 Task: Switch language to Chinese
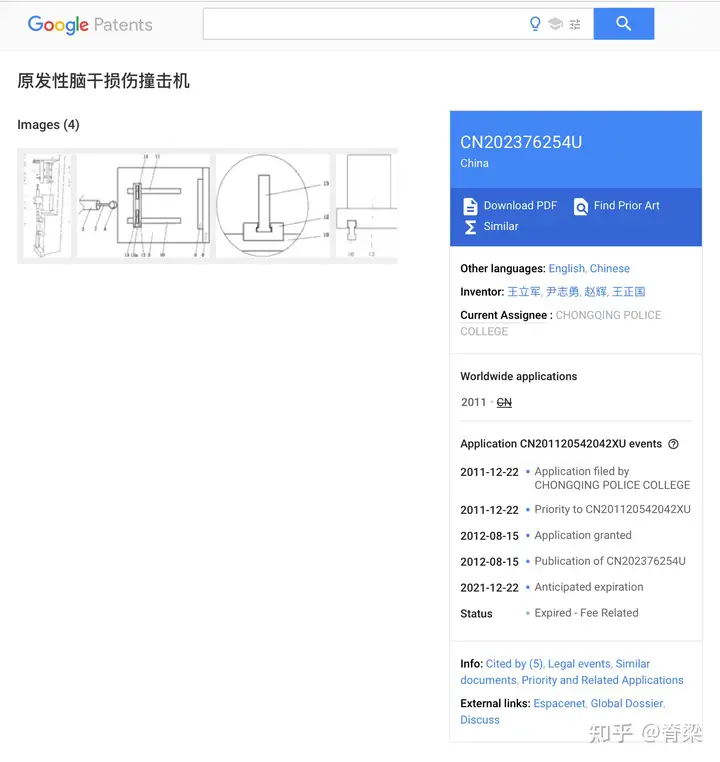[610, 268]
